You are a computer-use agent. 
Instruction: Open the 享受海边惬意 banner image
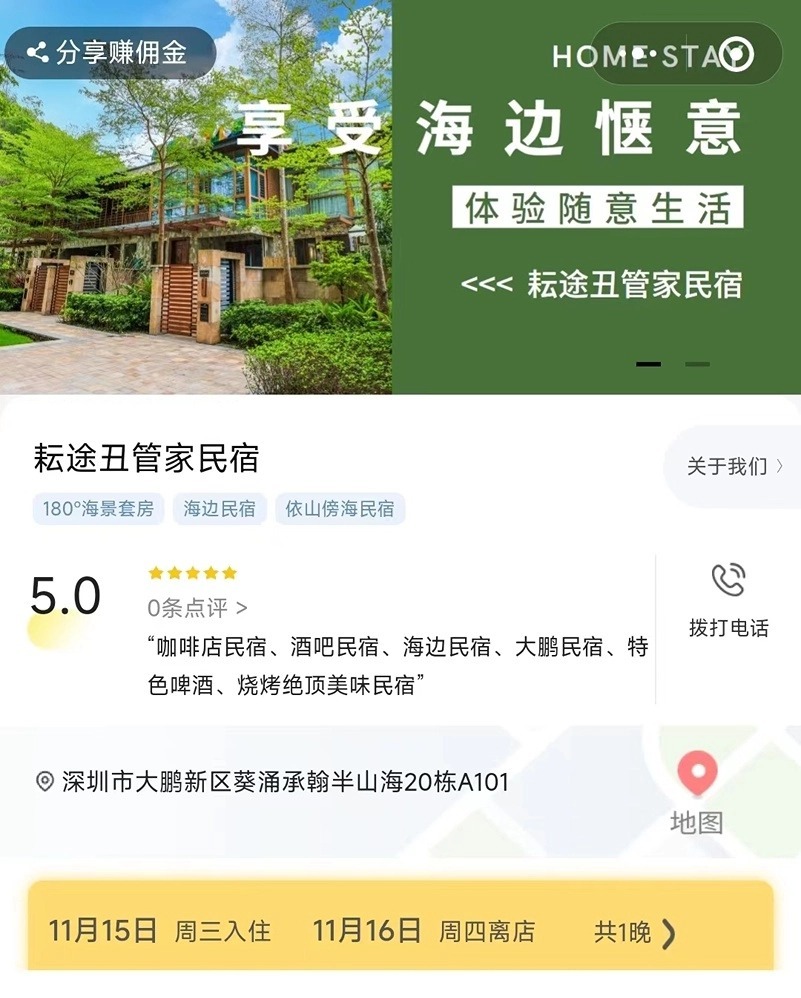(400, 200)
